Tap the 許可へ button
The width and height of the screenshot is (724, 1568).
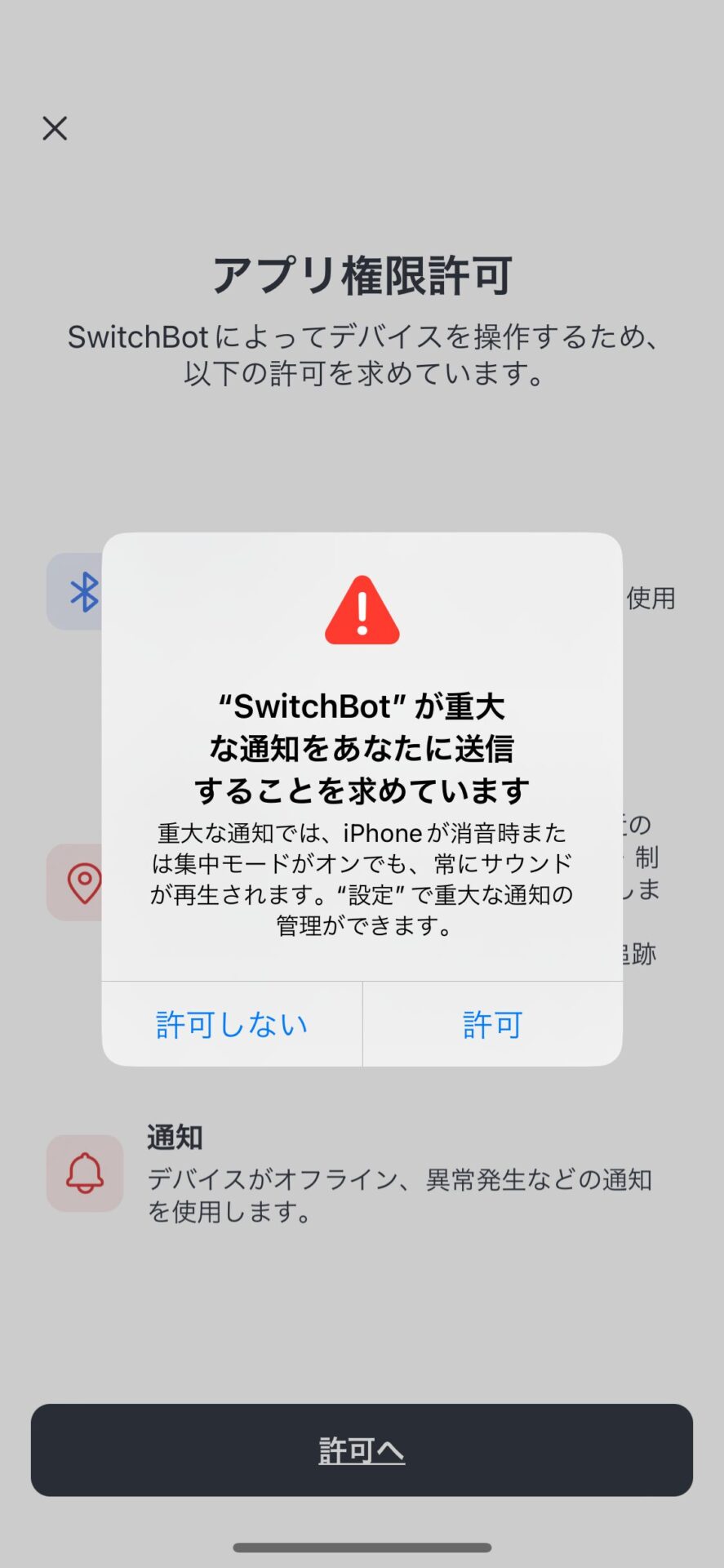pos(362,1450)
